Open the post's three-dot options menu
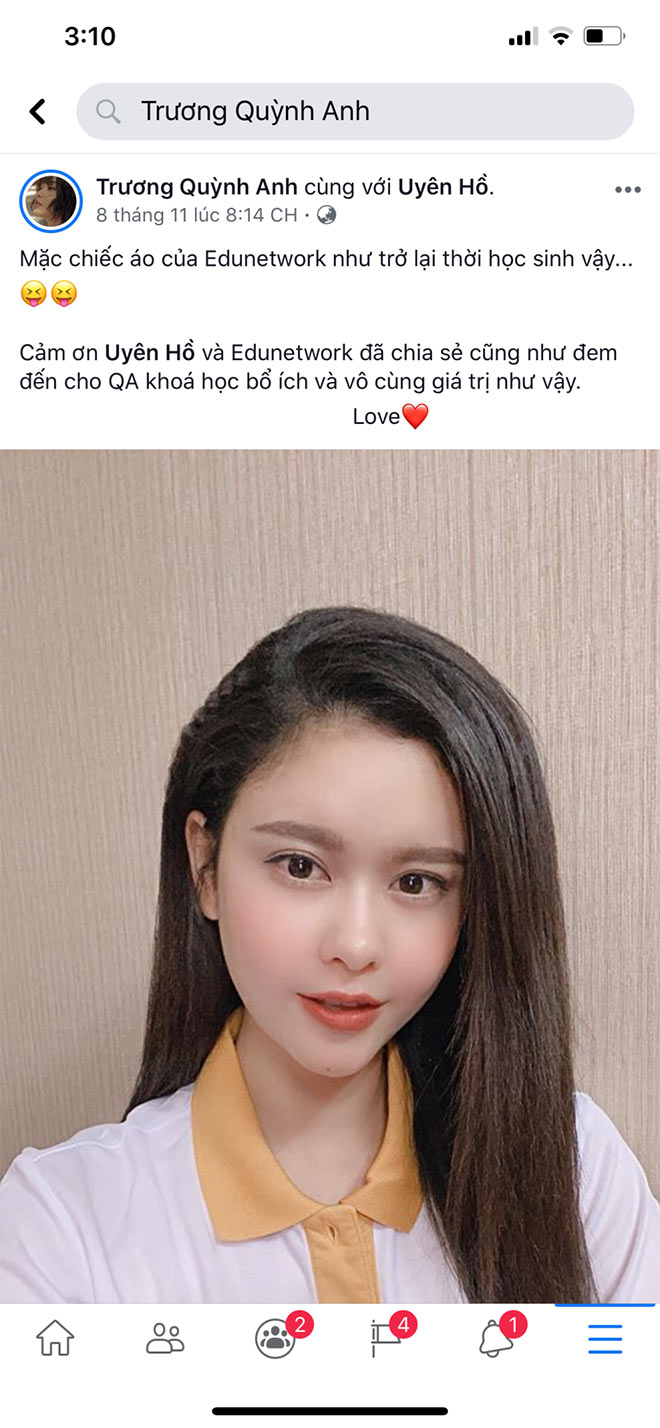This screenshot has width=660, height=1428. click(x=627, y=190)
